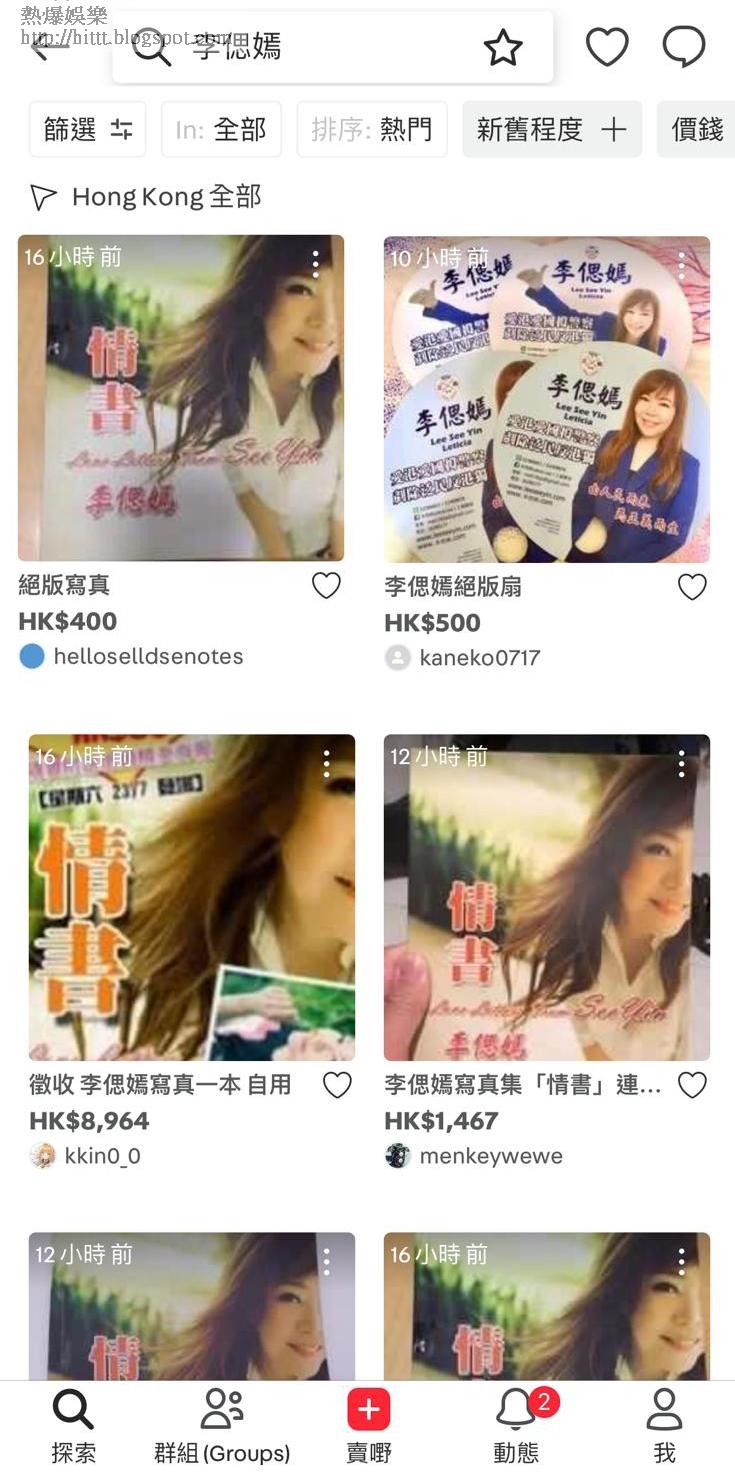Screen dimensions: 735x1480
Task: Open the 價錢 price filter chip
Action: [697, 129]
